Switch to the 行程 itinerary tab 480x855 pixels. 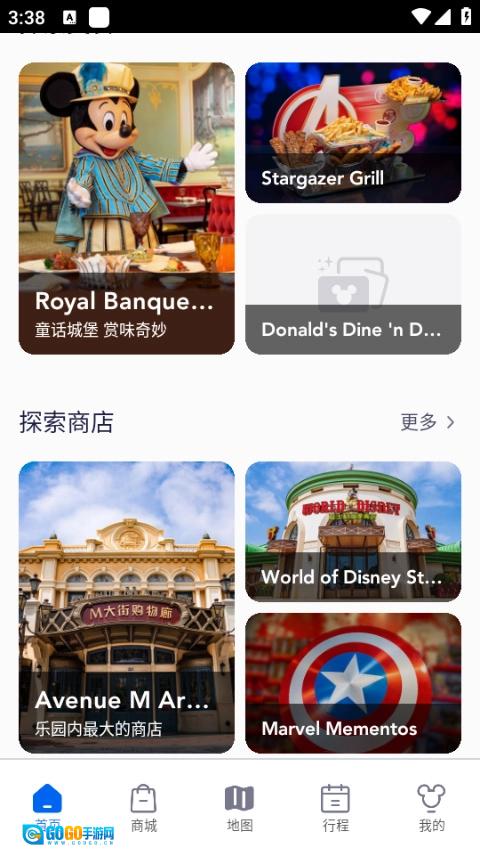click(335, 808)
